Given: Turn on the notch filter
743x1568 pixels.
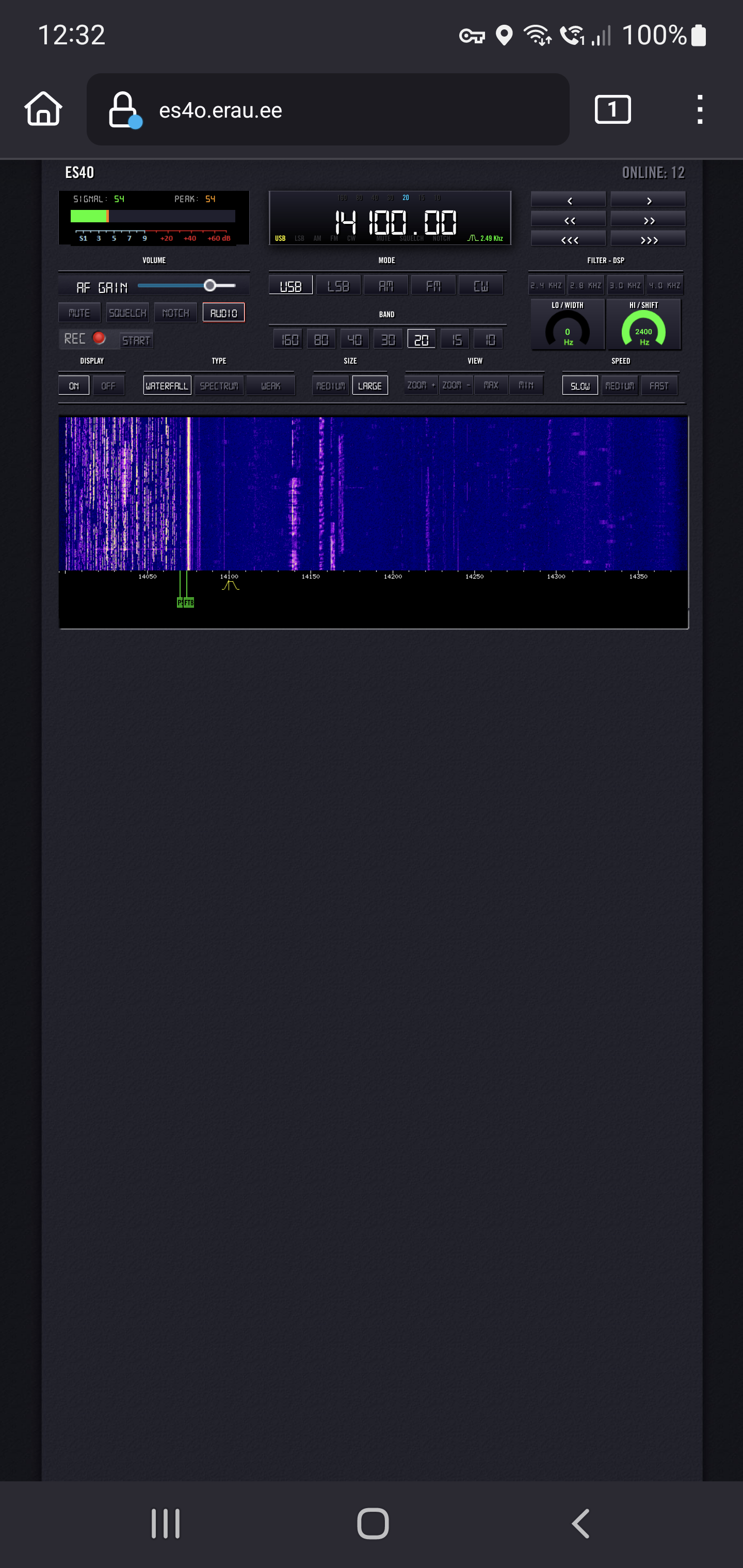Looking at the screenshot, I should click(175, 313).
